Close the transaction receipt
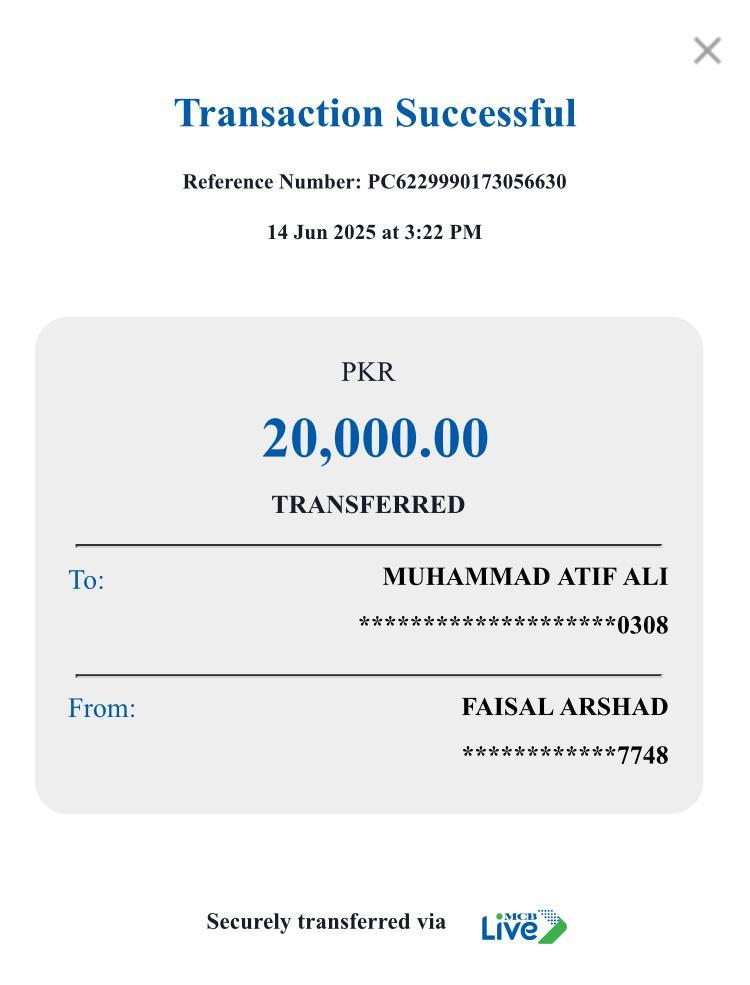 (707, 51)
